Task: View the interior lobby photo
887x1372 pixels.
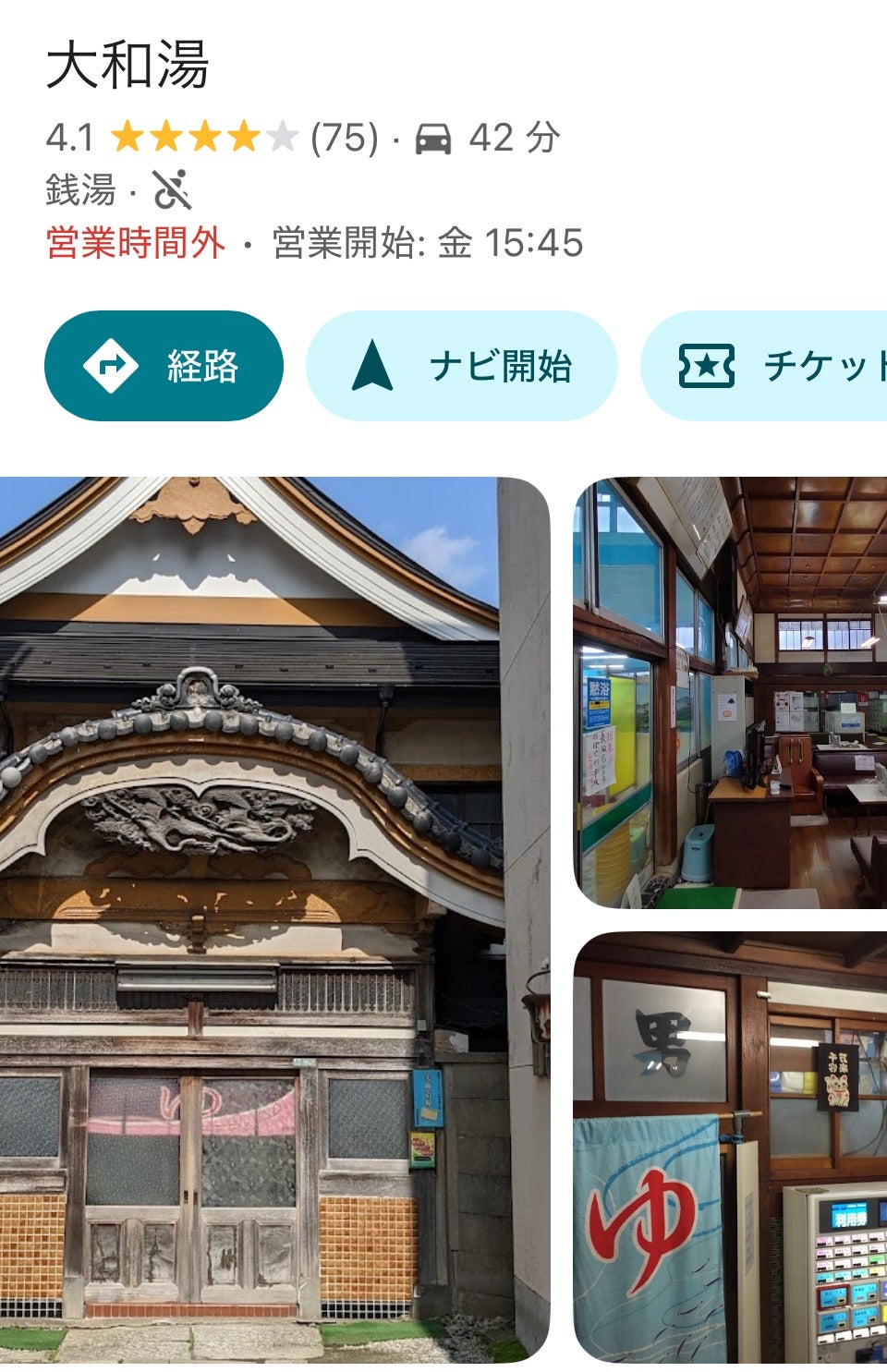Action: (x=730, y=692)
